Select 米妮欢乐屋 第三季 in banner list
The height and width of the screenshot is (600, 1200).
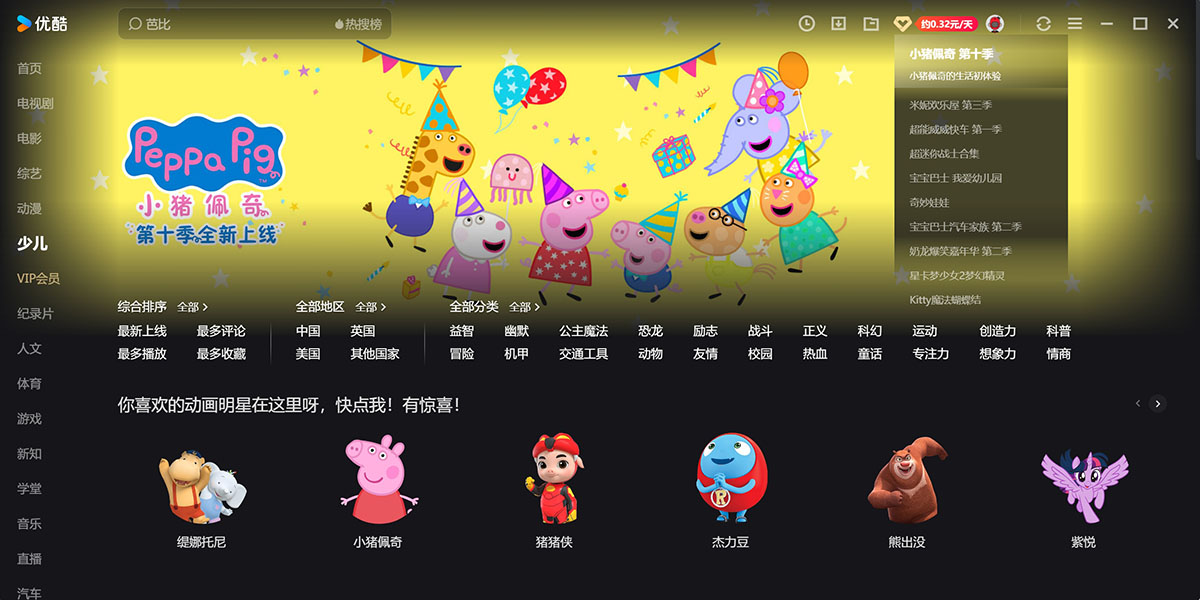coord(950,105)
